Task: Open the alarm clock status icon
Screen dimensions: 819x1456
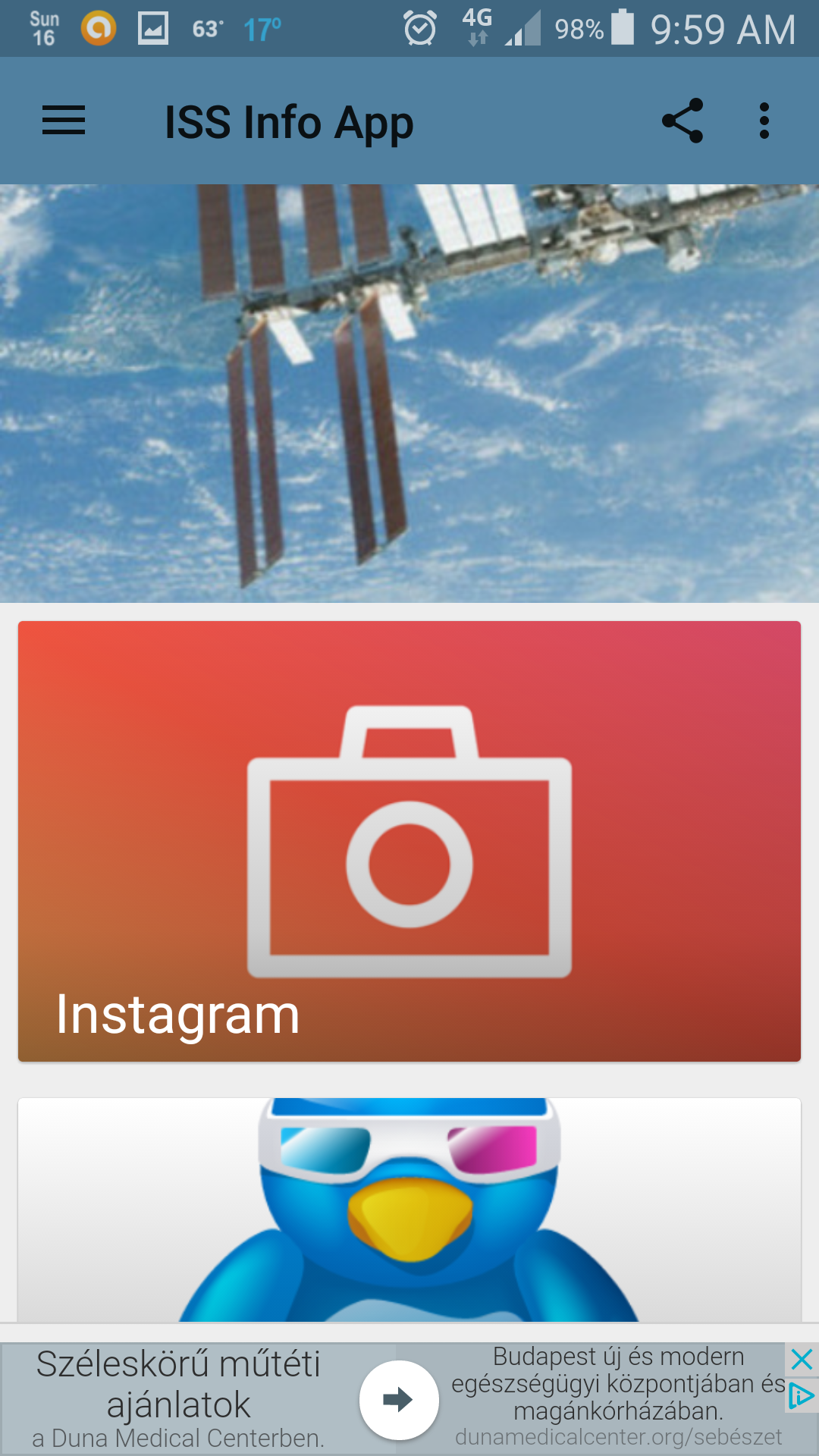Action: coord(418,28)
